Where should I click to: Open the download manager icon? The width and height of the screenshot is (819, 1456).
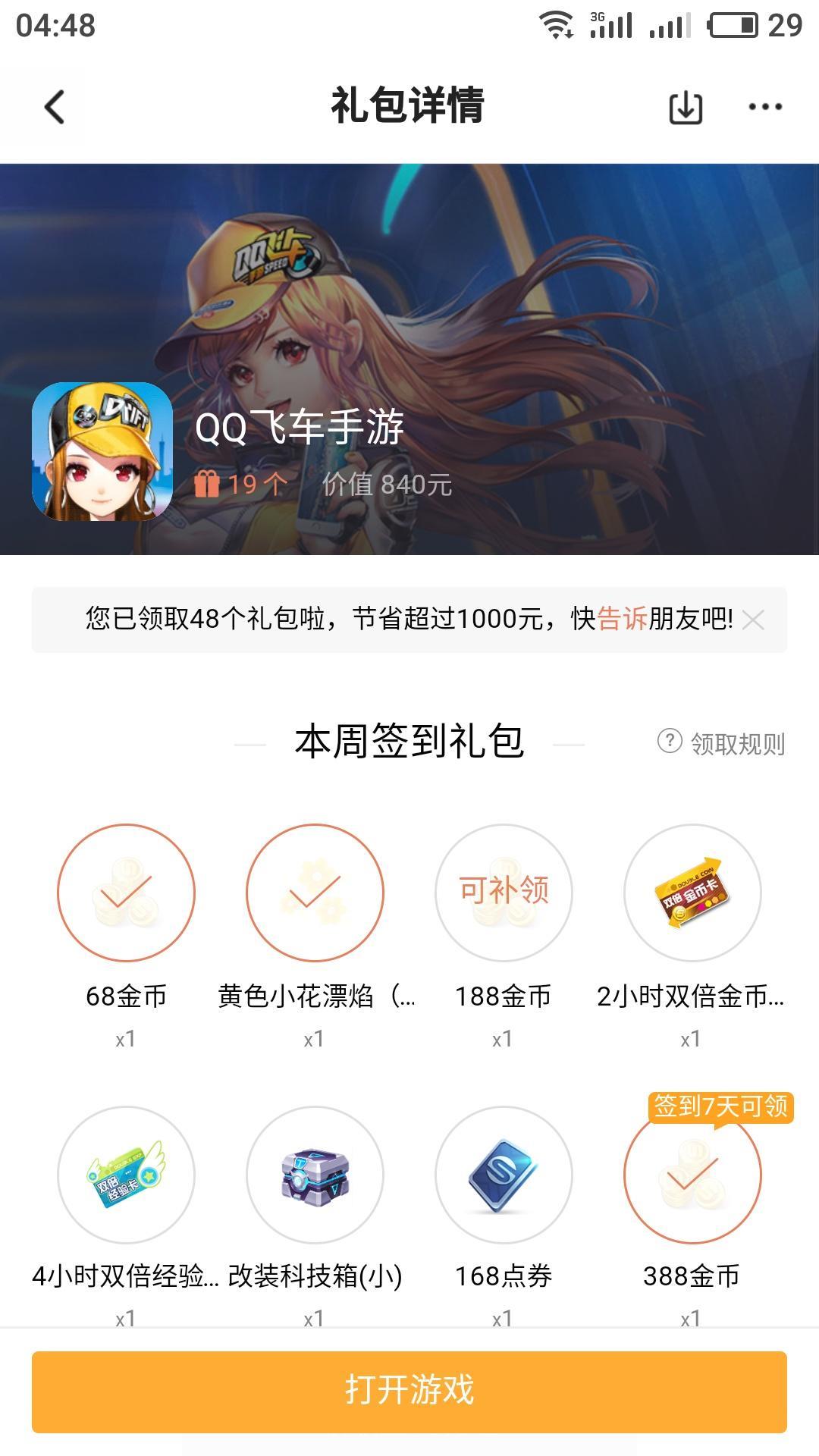[686, 107]
